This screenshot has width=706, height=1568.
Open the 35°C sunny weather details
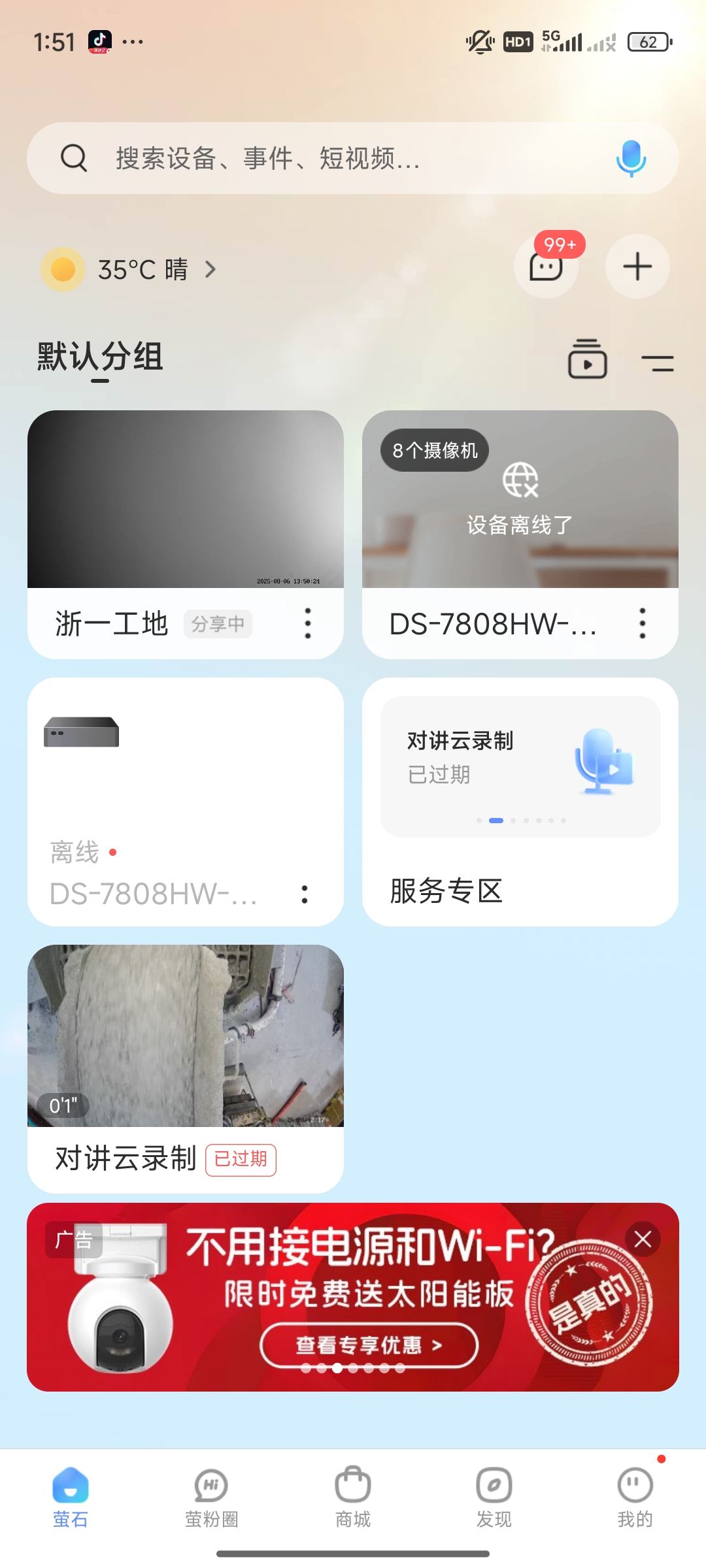click(x=131, y=269)
